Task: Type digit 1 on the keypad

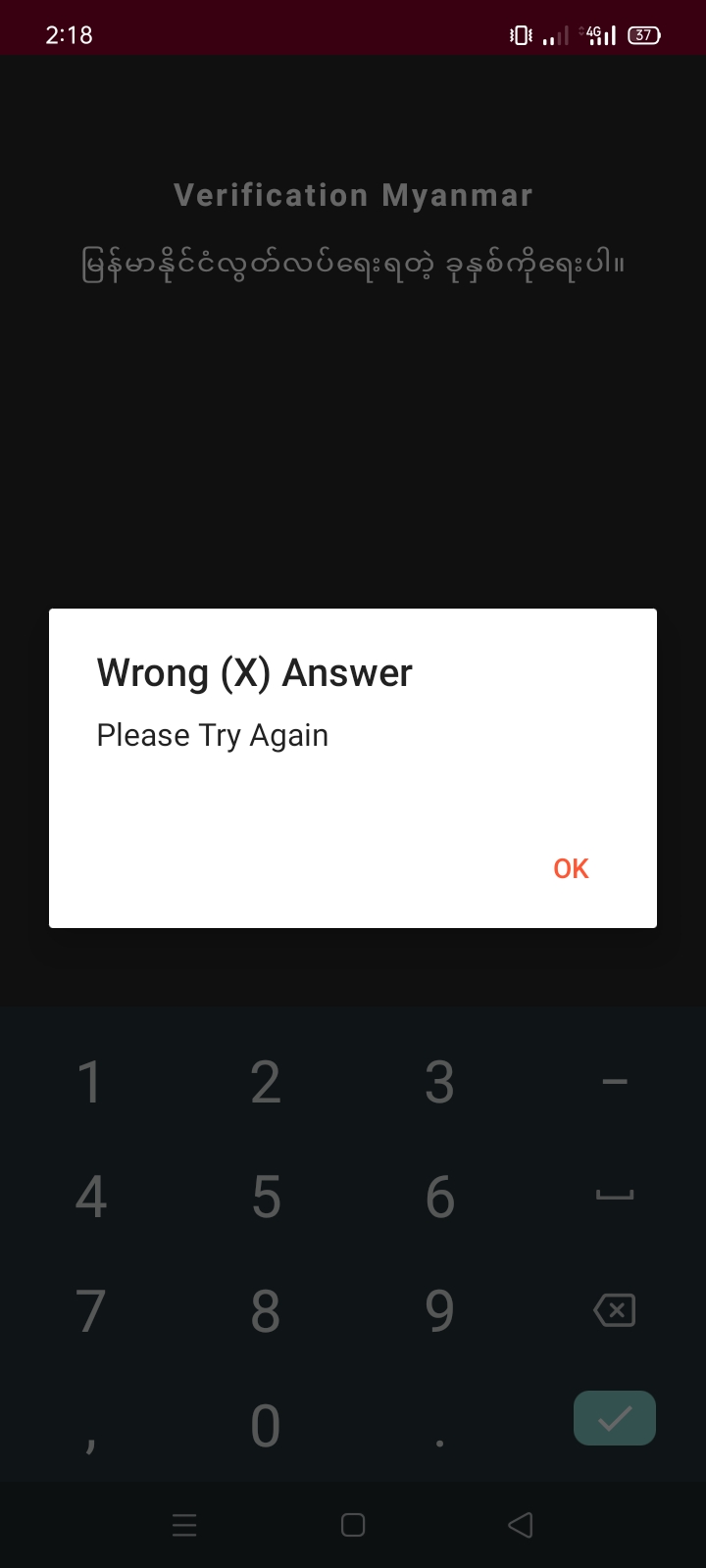Action: pyautogui.click(x=89, y=1082)
